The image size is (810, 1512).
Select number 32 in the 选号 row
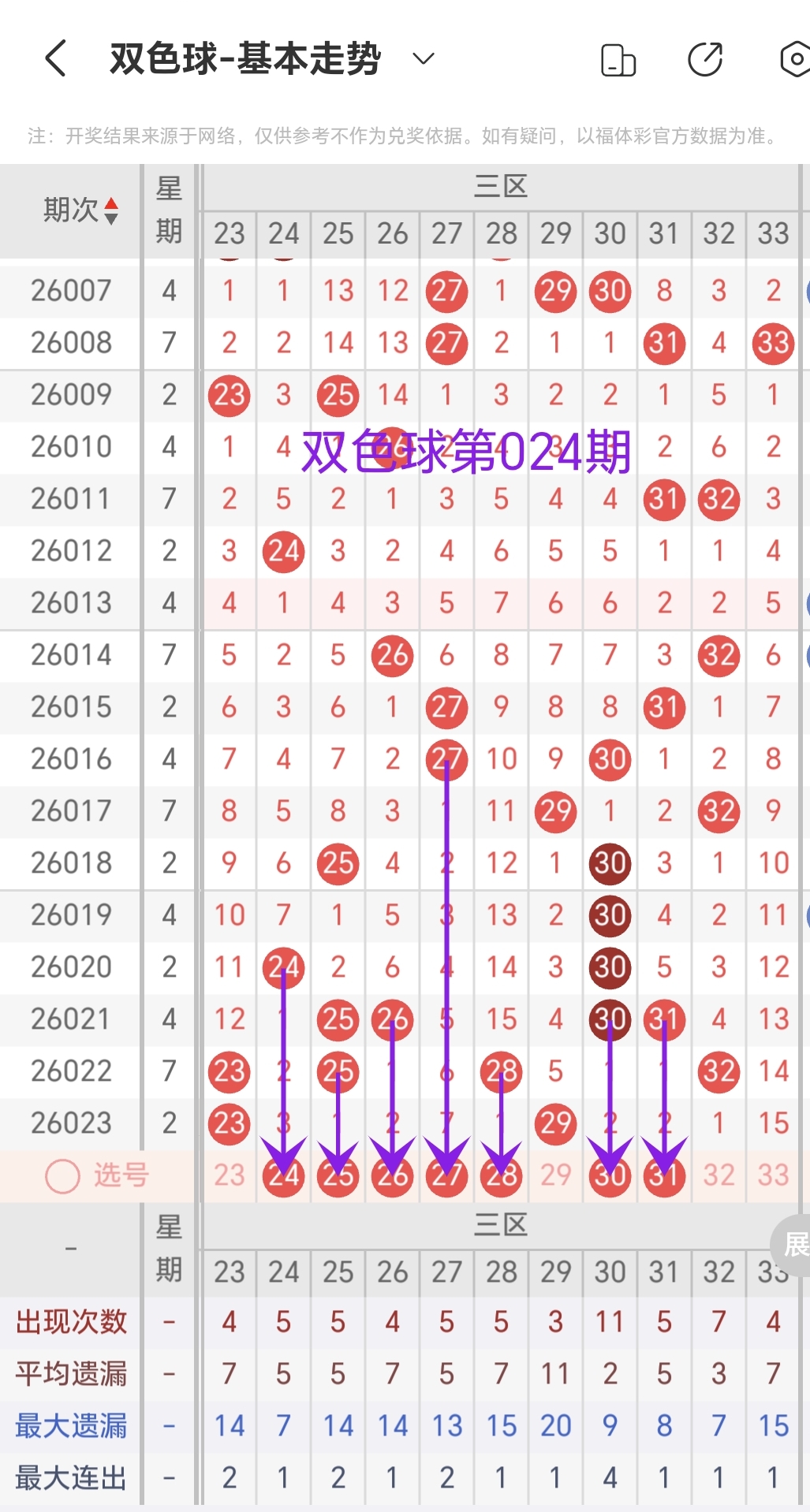pos(719,1175)
